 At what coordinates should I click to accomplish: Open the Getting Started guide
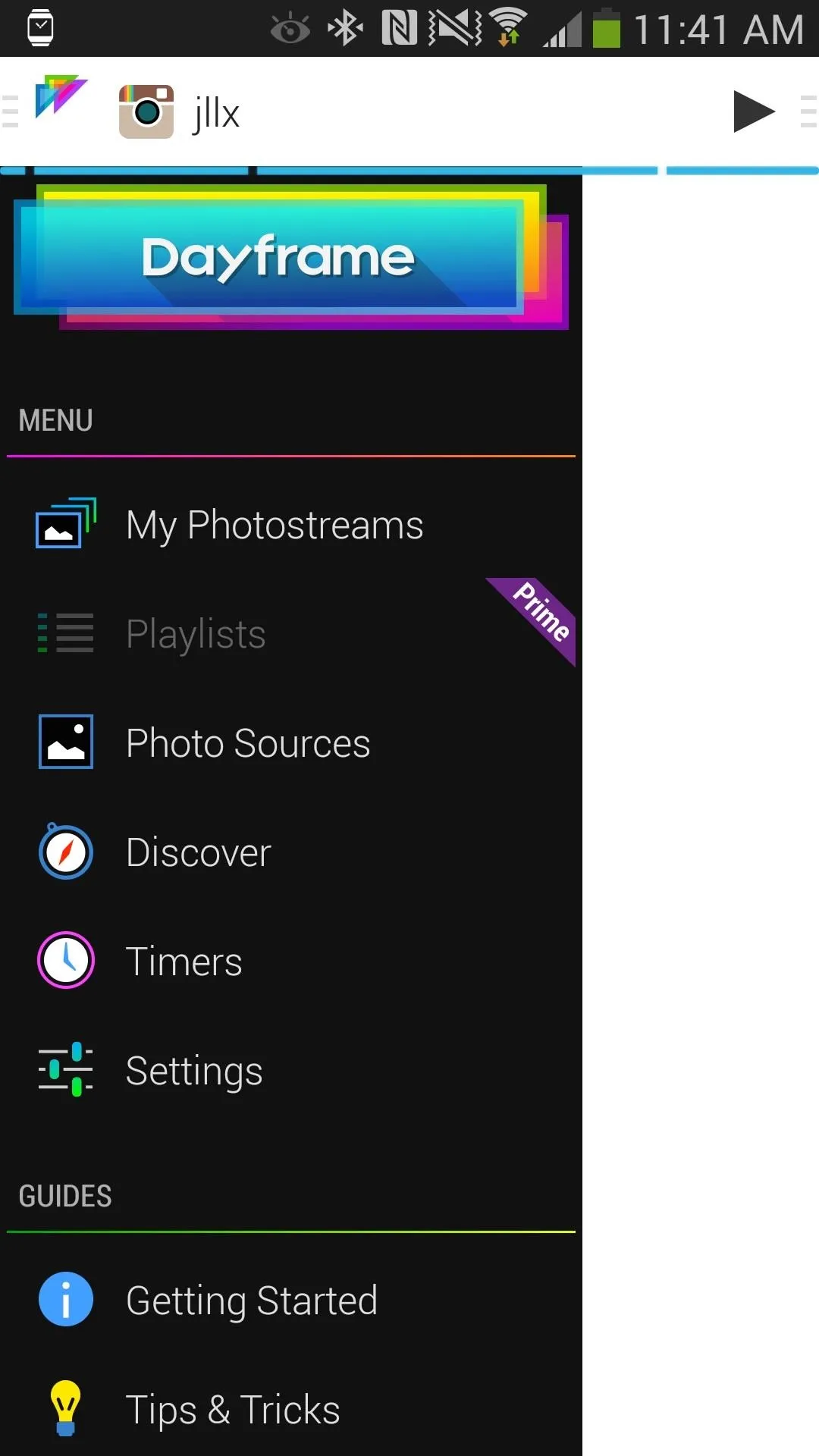point(291,1300)
